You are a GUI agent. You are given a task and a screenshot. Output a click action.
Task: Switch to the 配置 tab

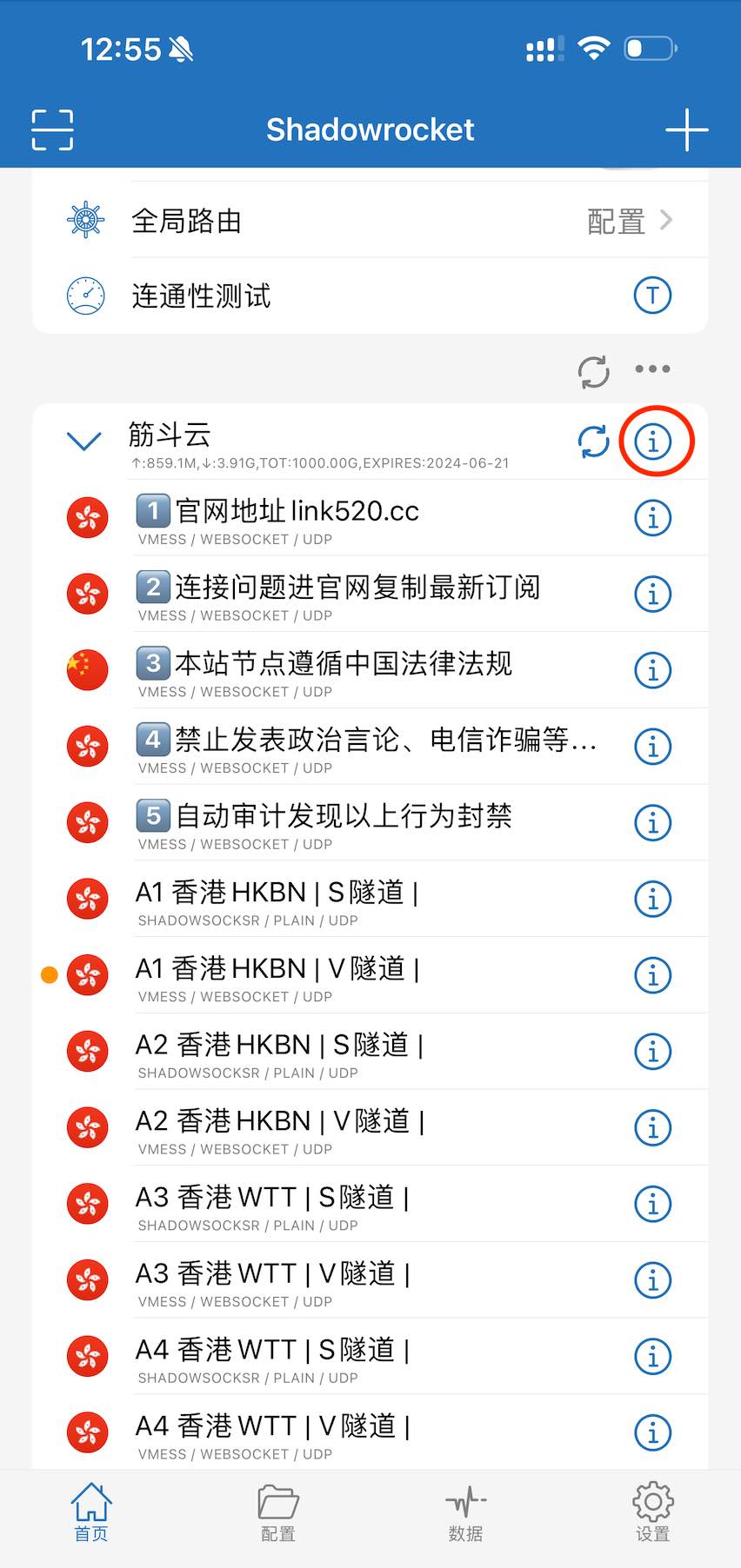(x=278, y=1512)
